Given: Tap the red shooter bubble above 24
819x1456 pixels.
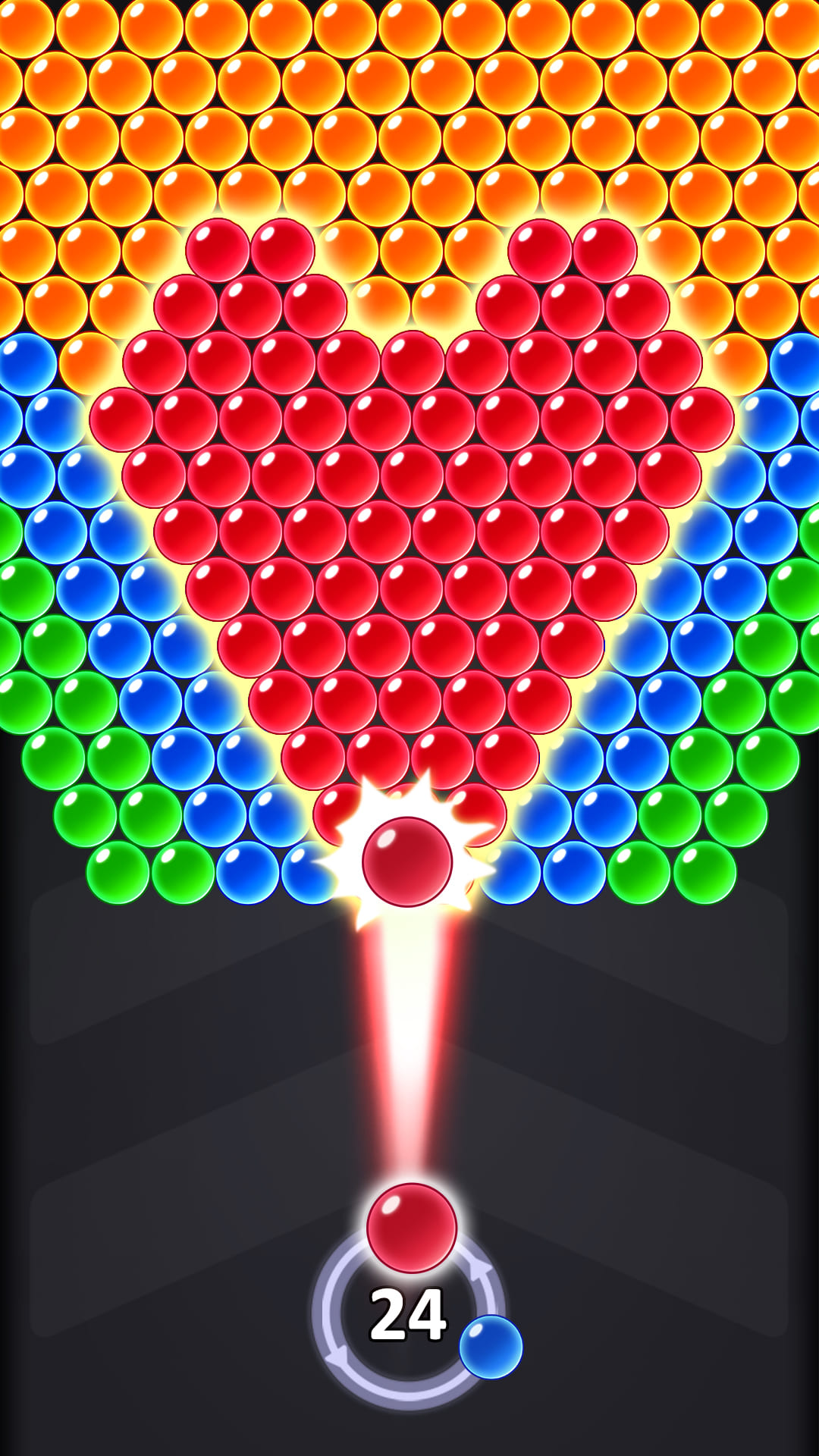Looking at the screenshot, I should (x=411, y=1228).
